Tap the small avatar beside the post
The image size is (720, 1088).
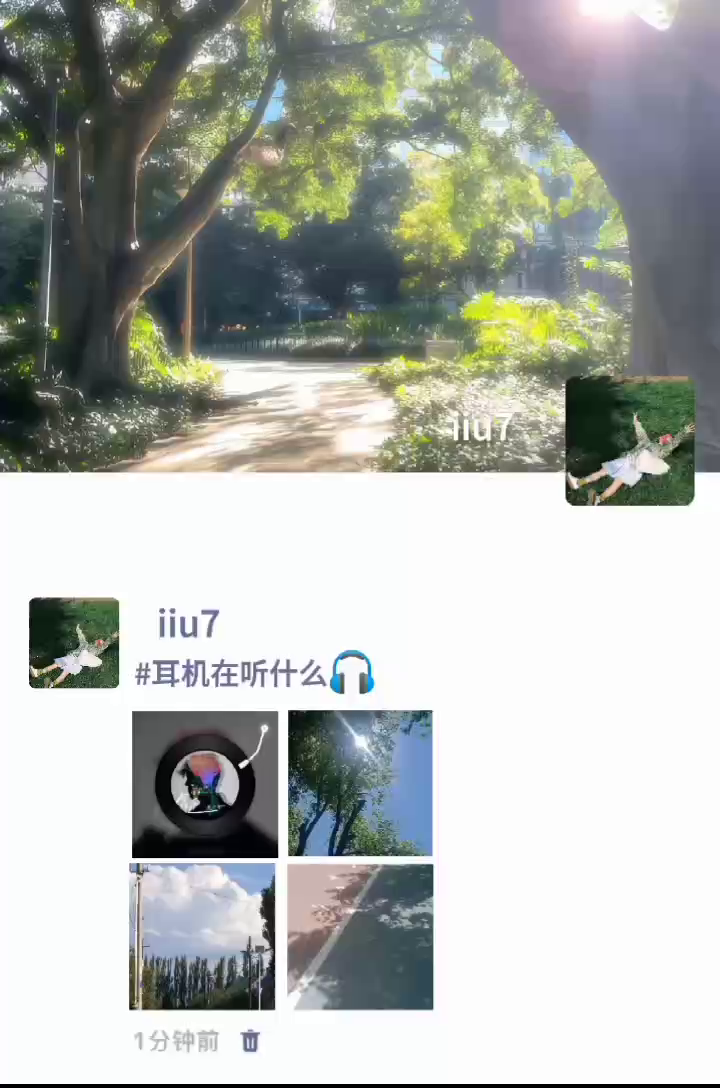pos(74,643)
